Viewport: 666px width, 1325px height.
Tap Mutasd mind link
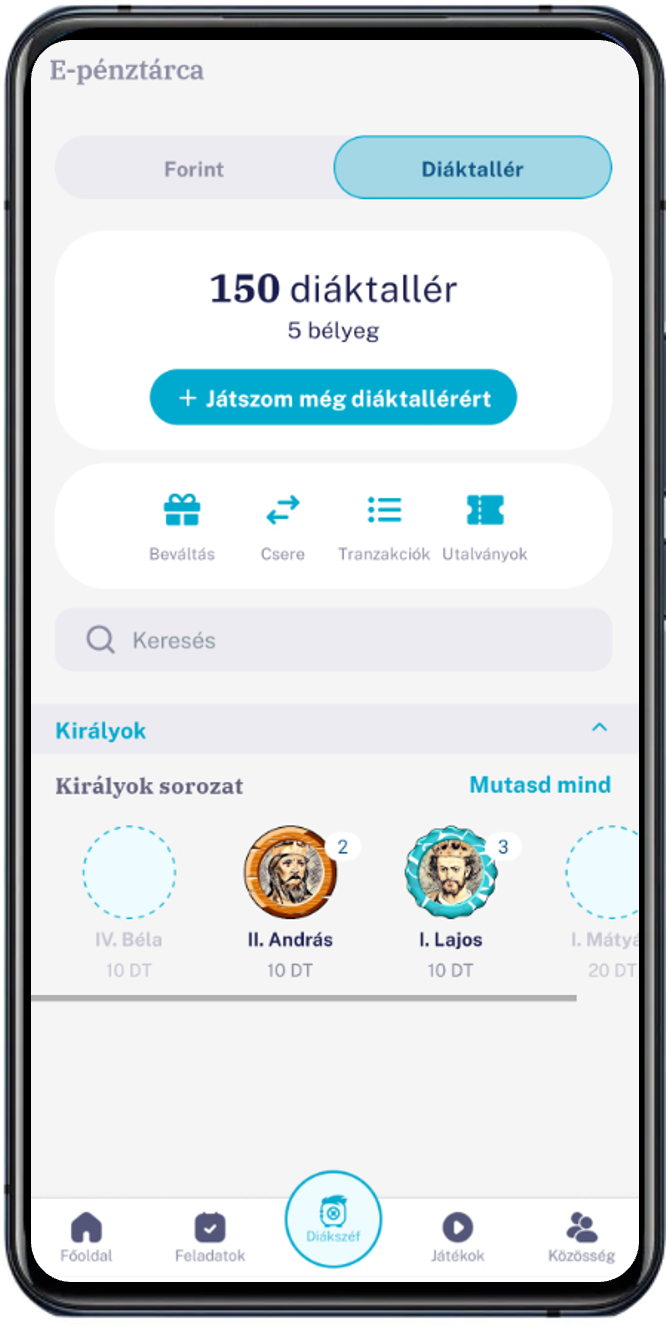540,785
